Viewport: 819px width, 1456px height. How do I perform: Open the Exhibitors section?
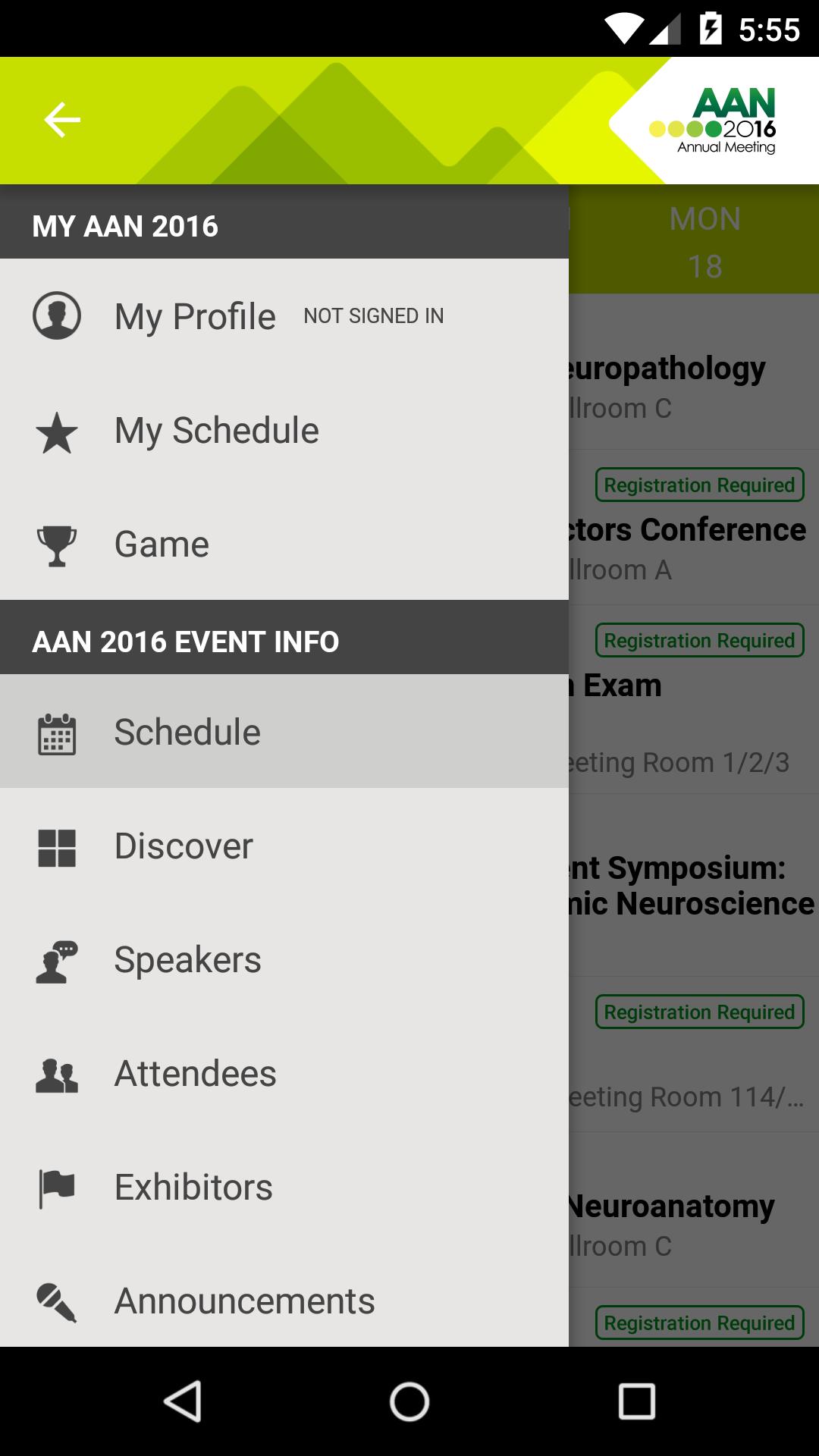coord(193,1188)
